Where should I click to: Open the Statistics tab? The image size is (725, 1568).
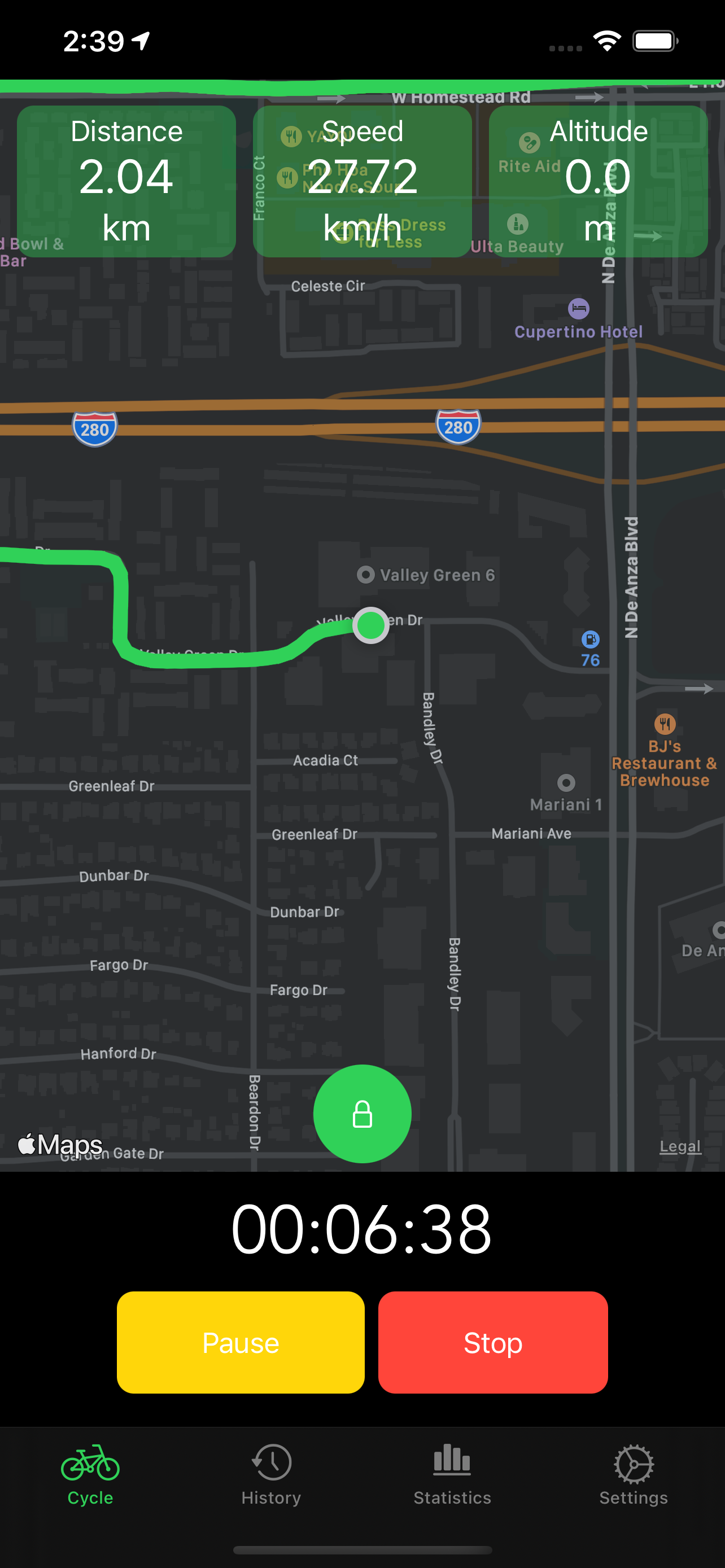452,1474
